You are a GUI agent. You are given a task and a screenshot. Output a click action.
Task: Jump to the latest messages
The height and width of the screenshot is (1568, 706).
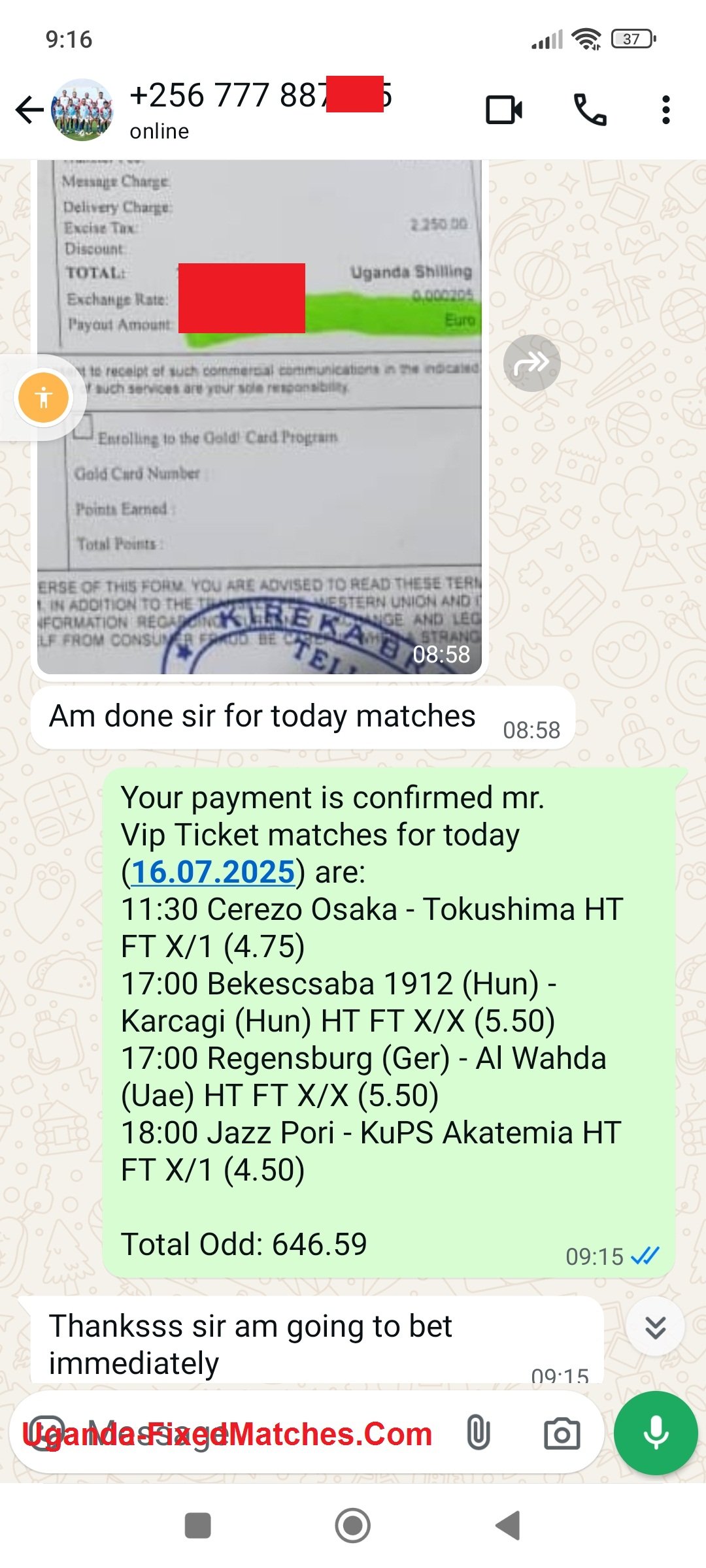[x=655, y=1327]
